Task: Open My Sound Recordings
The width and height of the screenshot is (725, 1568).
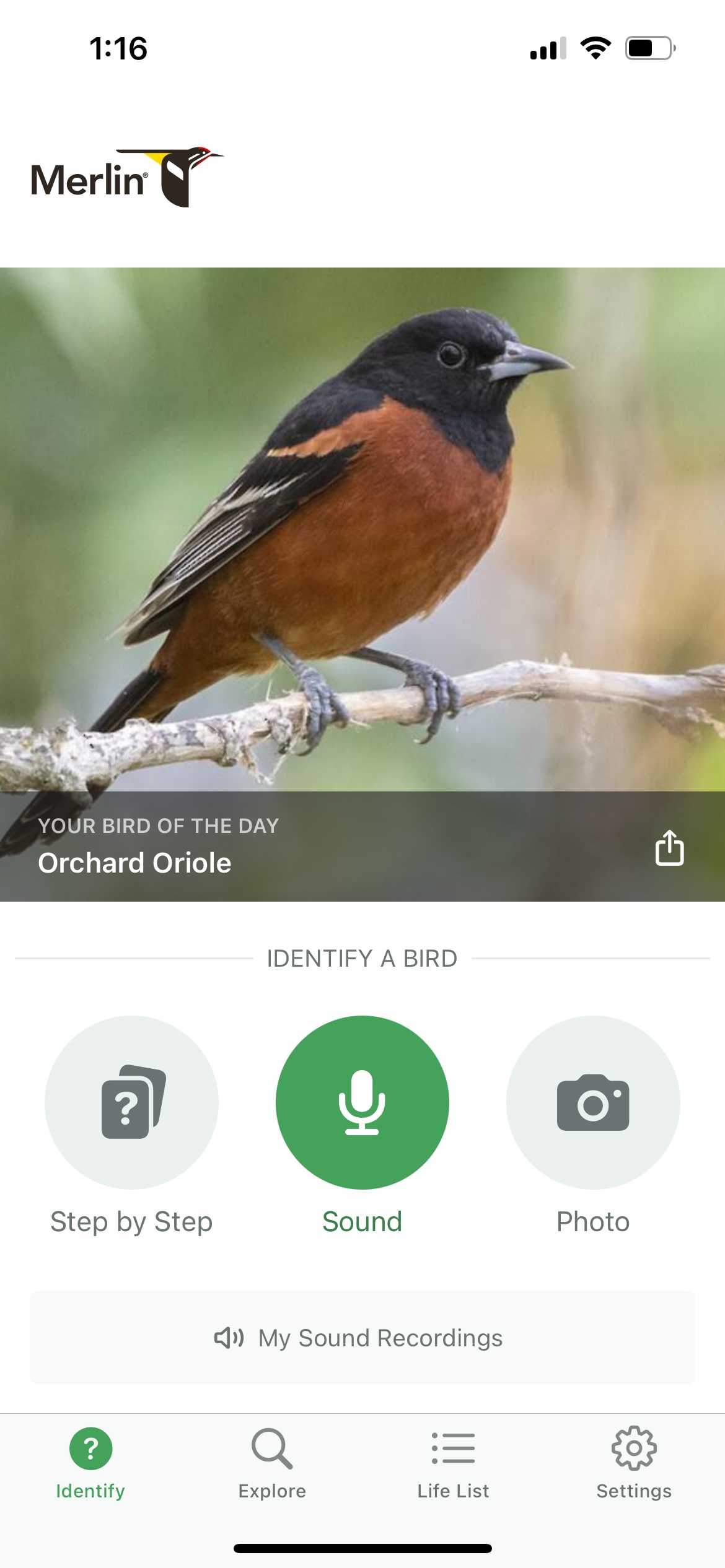Action: (362, 1338)
